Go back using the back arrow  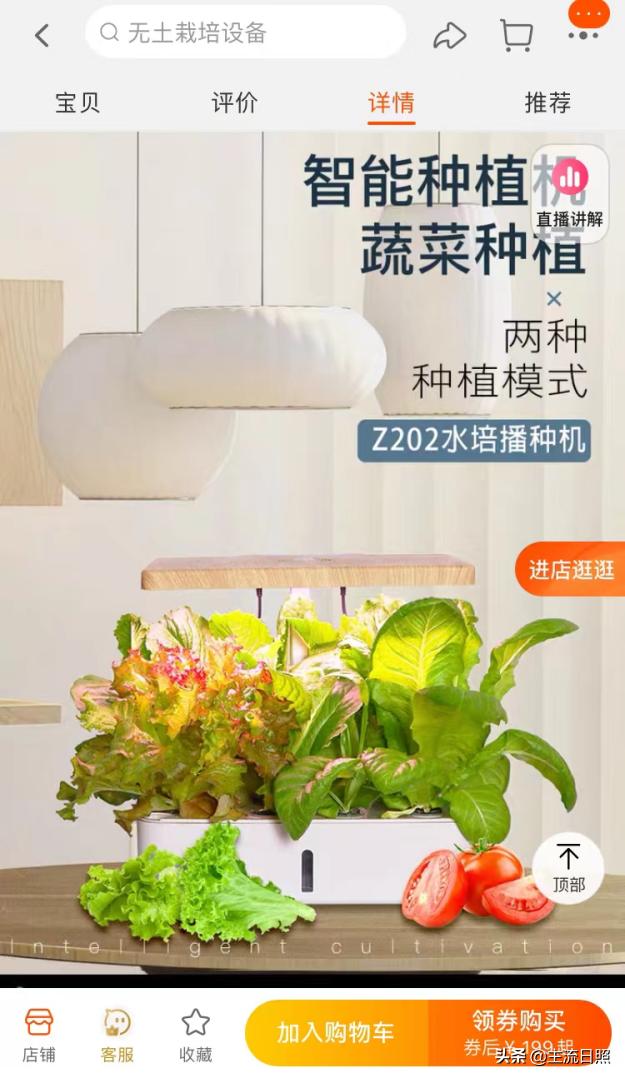pyautogui.click(x=41, y=35)
